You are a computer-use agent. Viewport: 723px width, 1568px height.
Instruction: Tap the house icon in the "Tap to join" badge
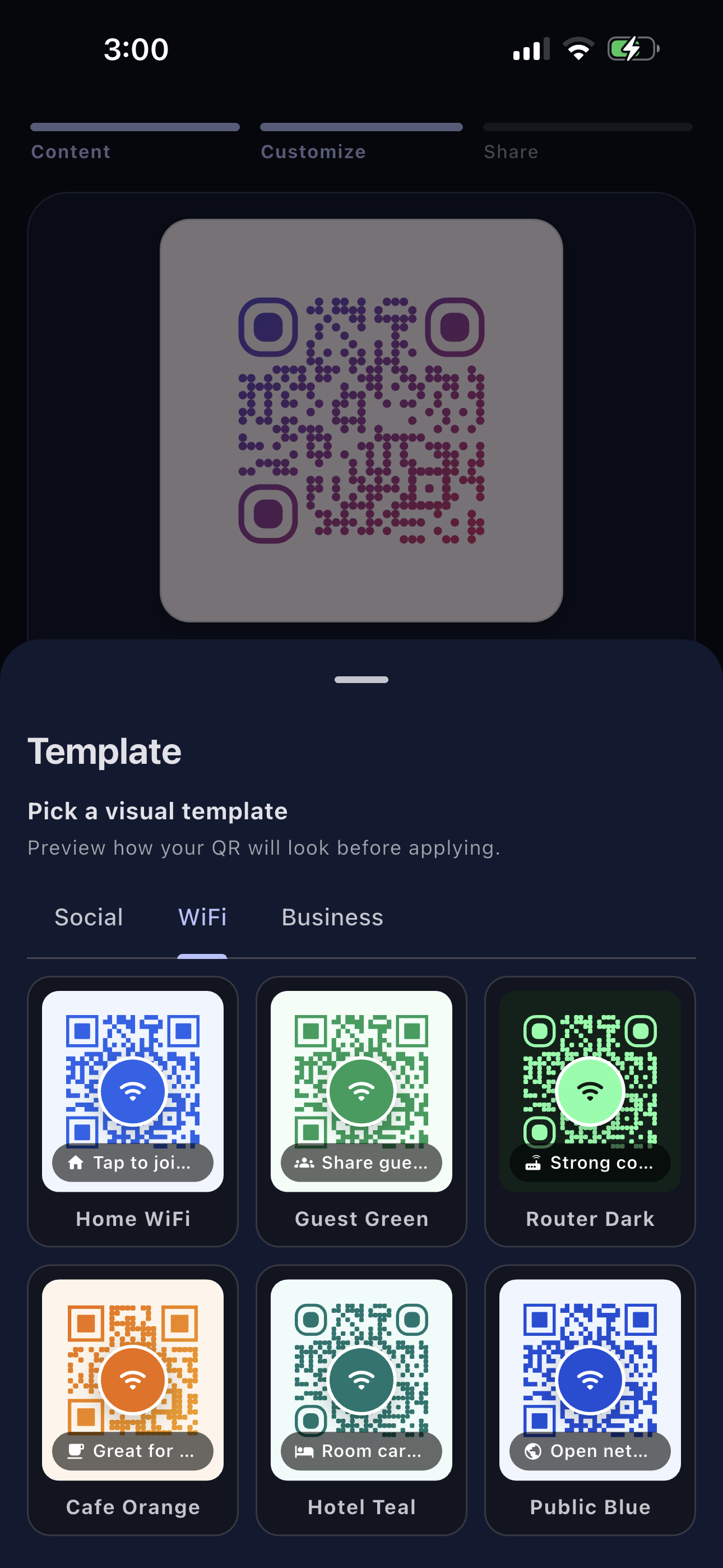coord(76,1161)
